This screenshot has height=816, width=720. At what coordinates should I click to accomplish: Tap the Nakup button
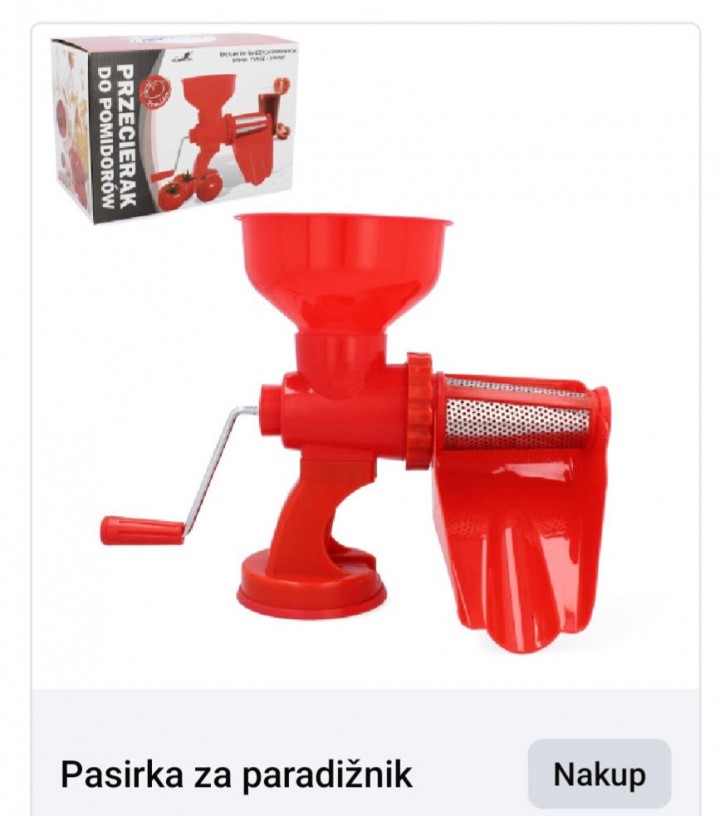(x=599, y=774)
